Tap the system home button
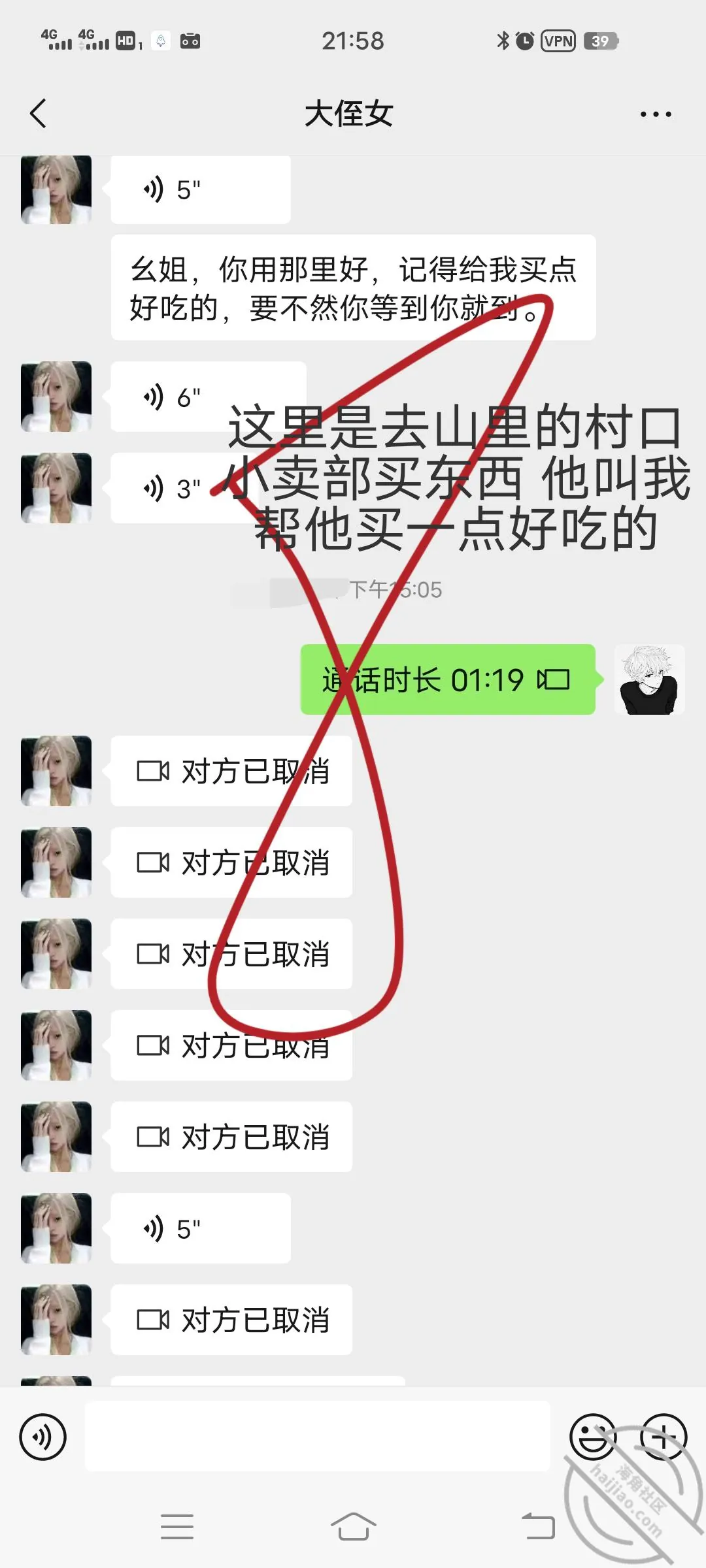Viewport: 706px width, 1568px height. click(353, 1527)
